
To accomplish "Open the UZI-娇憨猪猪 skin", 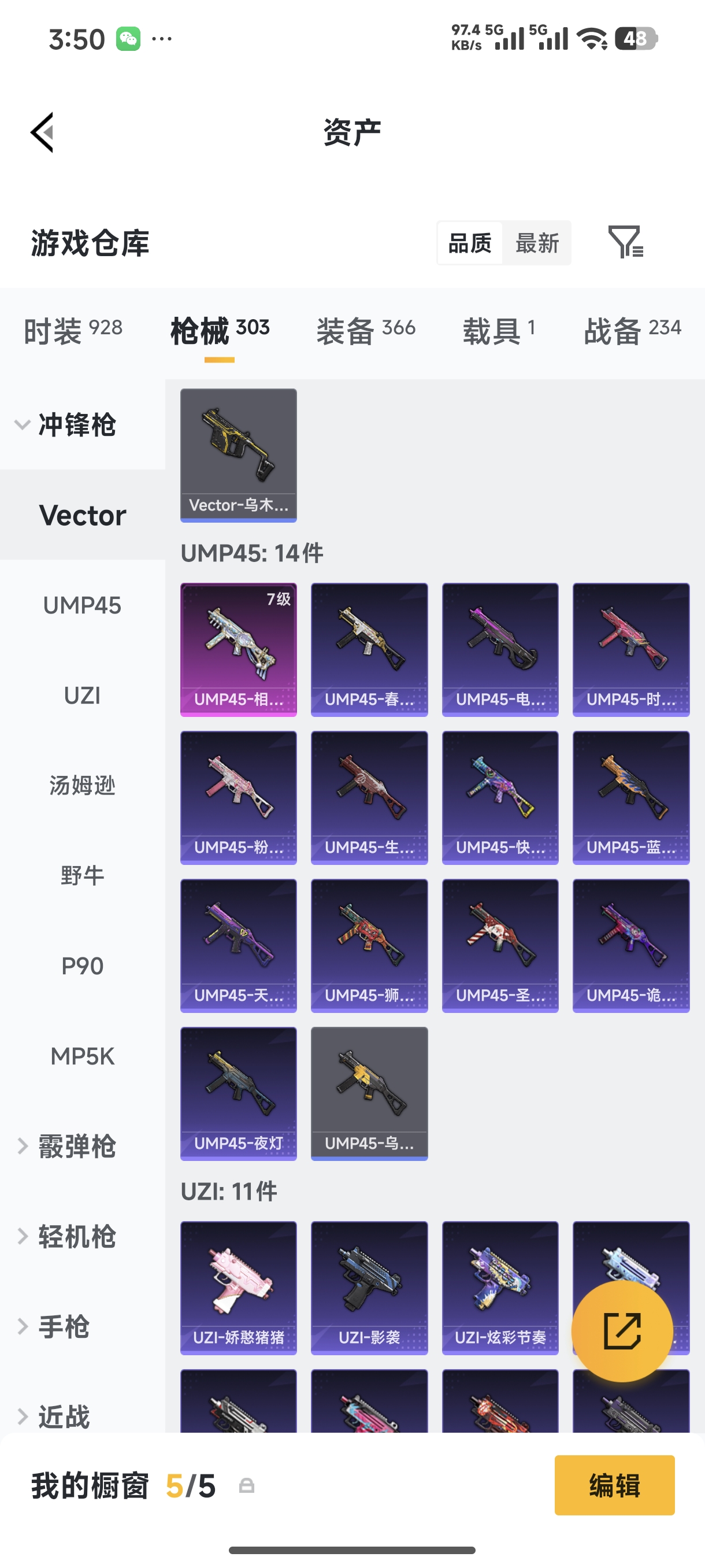I will pyautogui.click(x=239, y=1287).
